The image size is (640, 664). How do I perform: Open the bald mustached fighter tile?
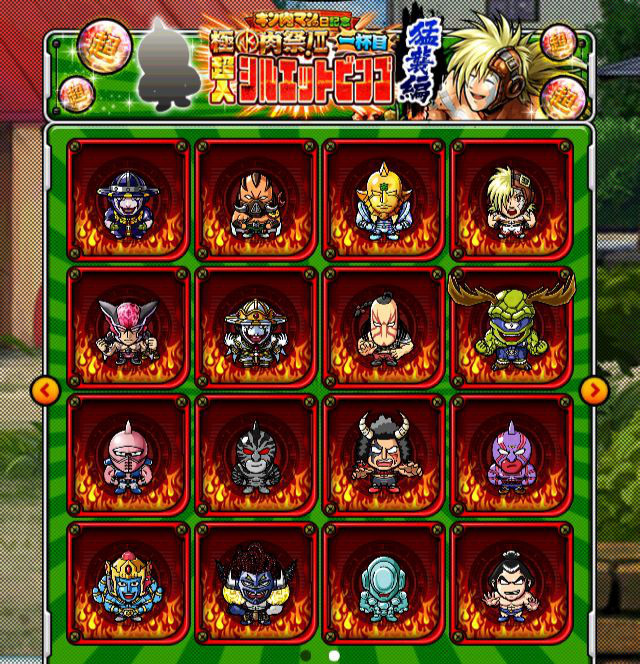pyautogui.click(x=383, y=327)
